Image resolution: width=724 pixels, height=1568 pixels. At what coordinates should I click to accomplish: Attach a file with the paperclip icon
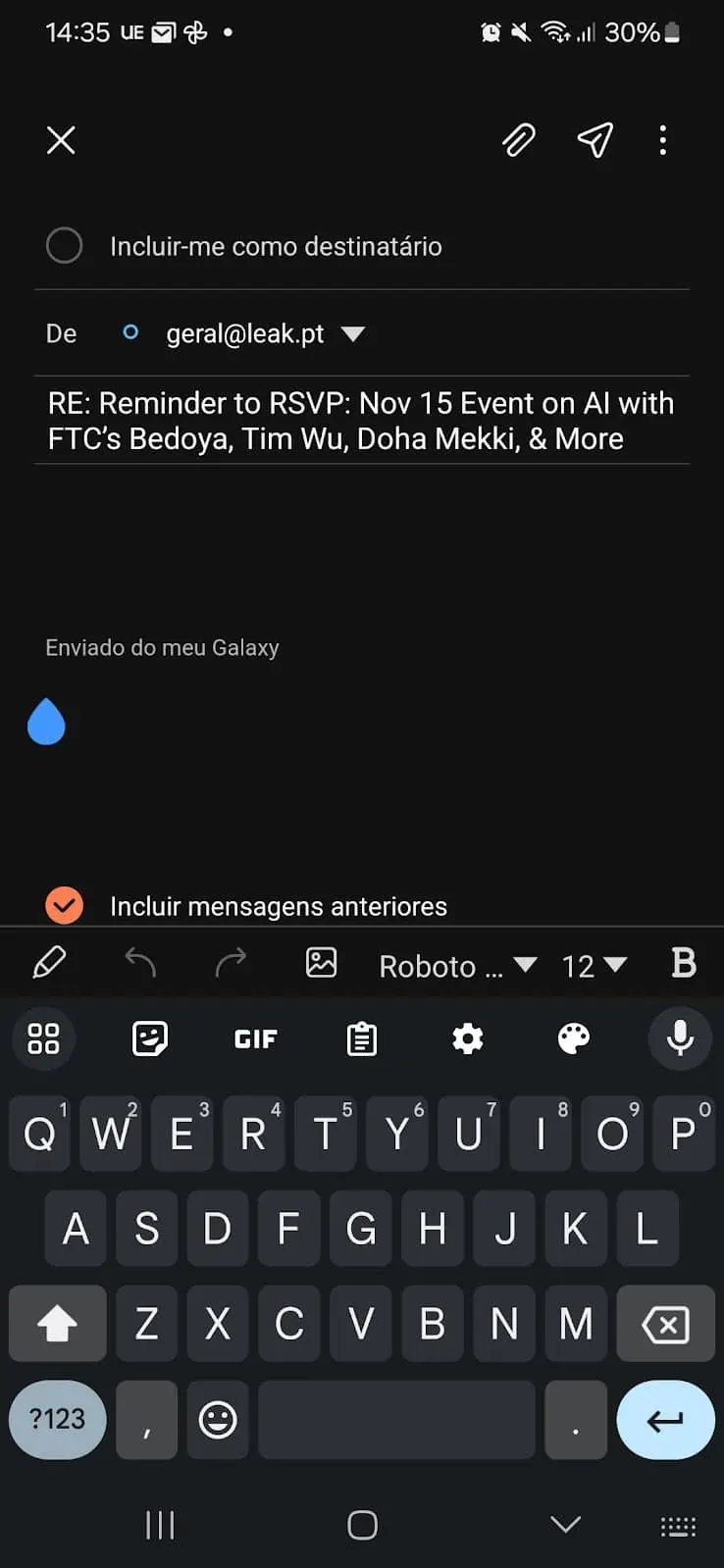(519, 140)
